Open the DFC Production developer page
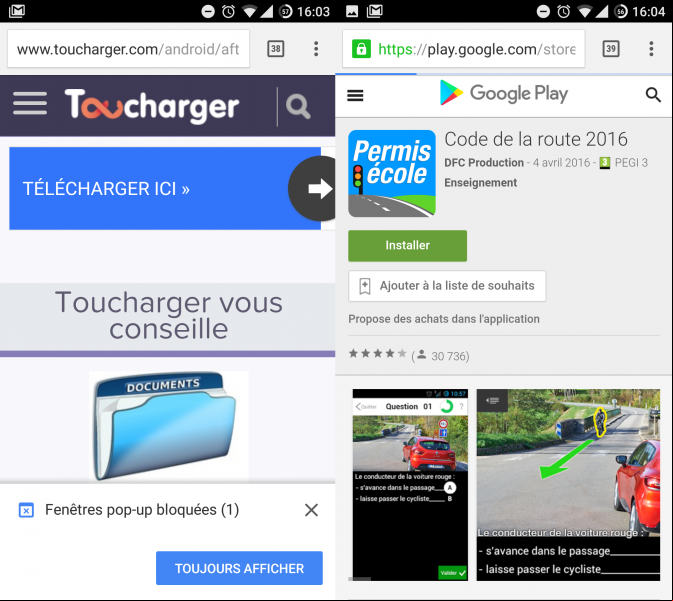The image size is (673, 601). 484,163
